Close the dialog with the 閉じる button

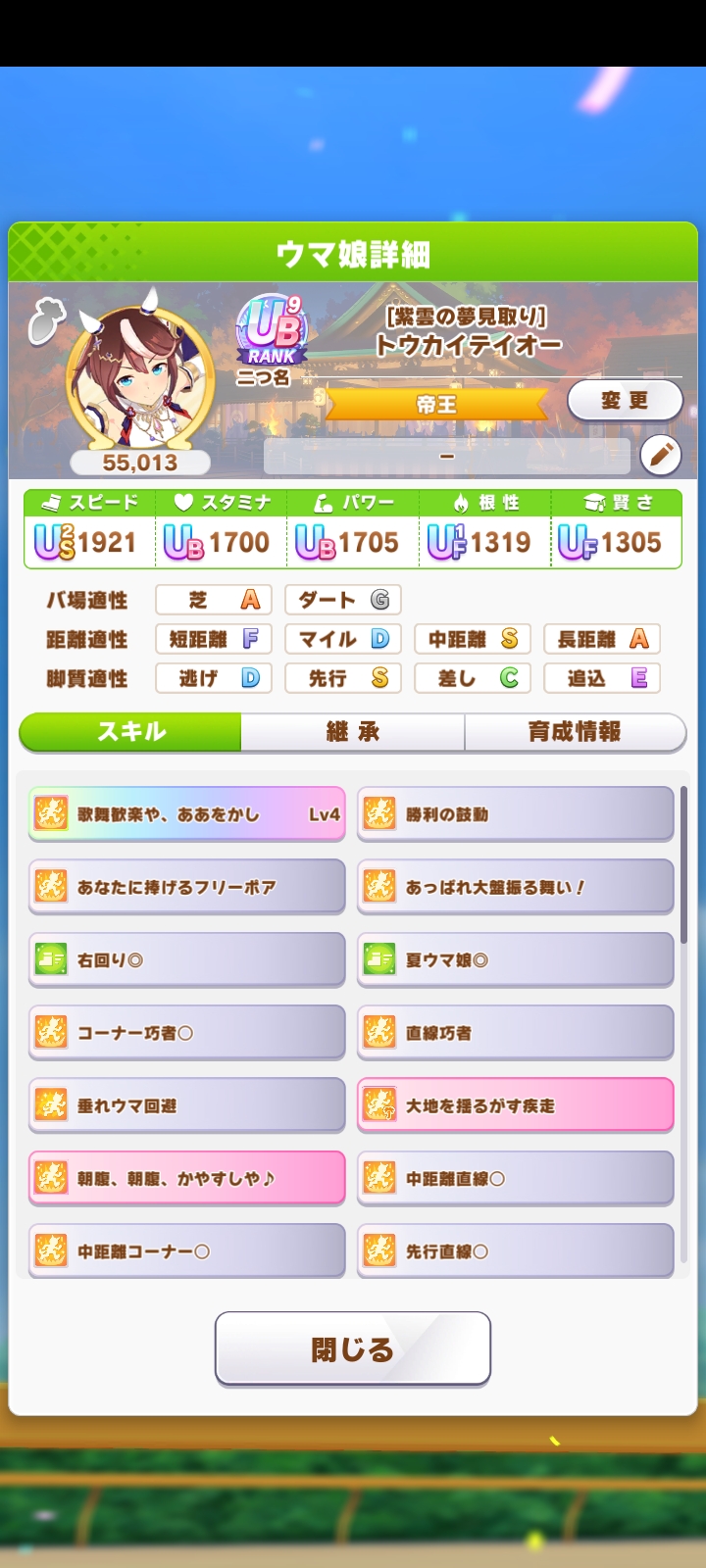[353, 1348]
